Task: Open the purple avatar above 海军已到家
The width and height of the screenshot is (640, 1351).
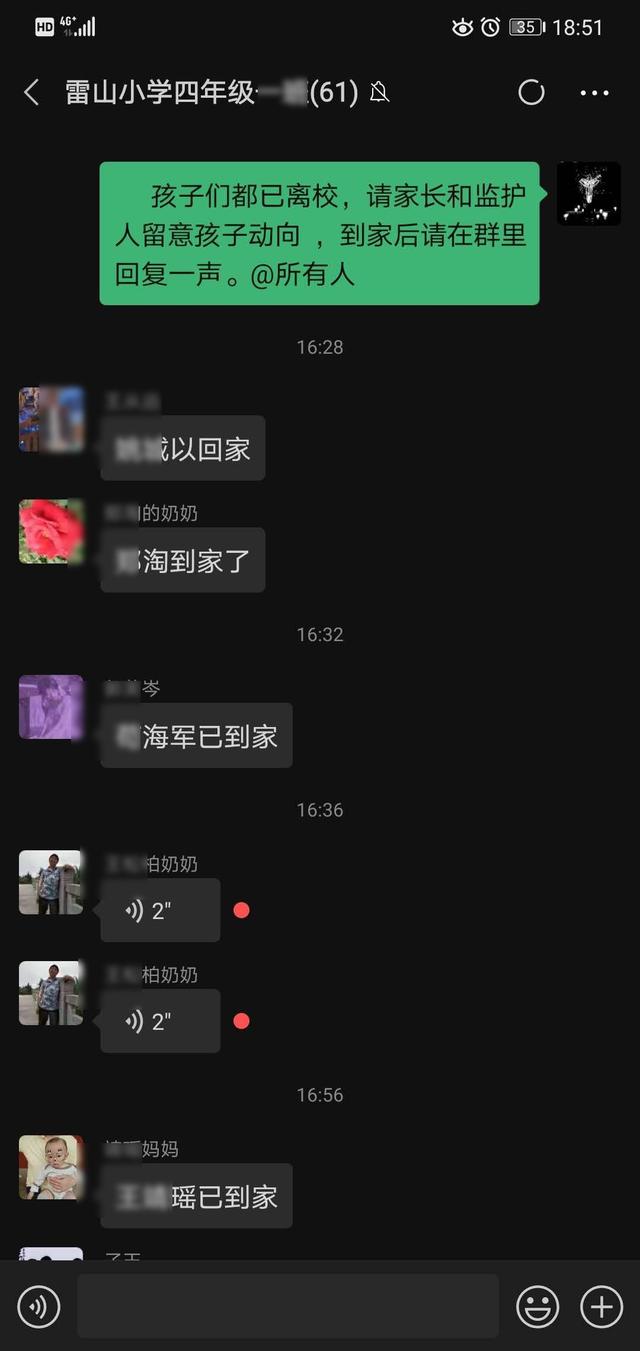Action: 51,707
